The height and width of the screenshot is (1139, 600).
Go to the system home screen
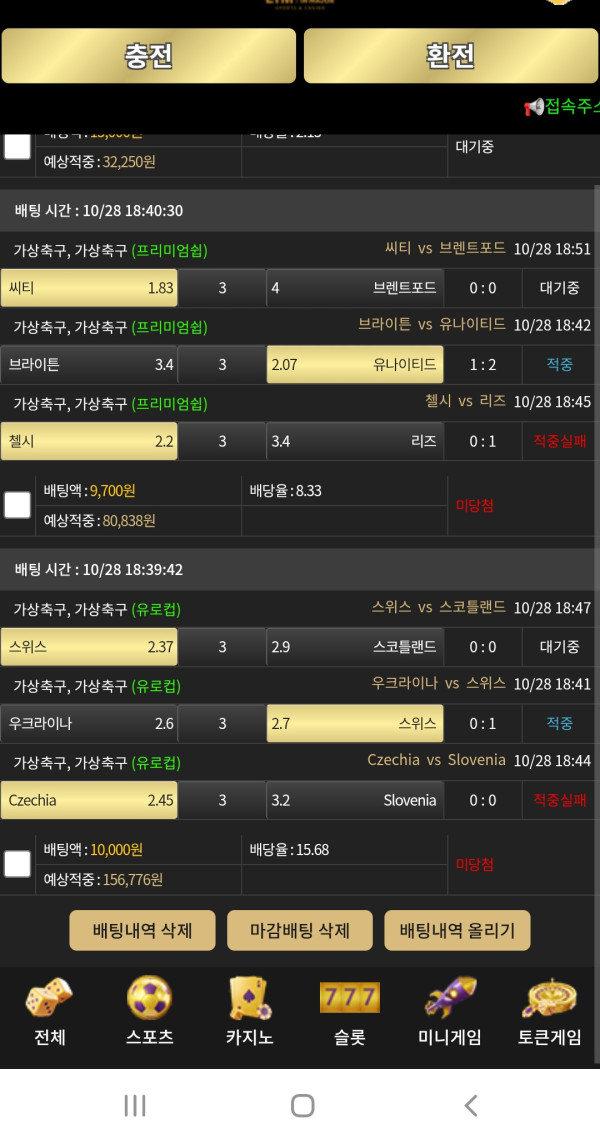pyautogui.click(x=302, y=1105)
